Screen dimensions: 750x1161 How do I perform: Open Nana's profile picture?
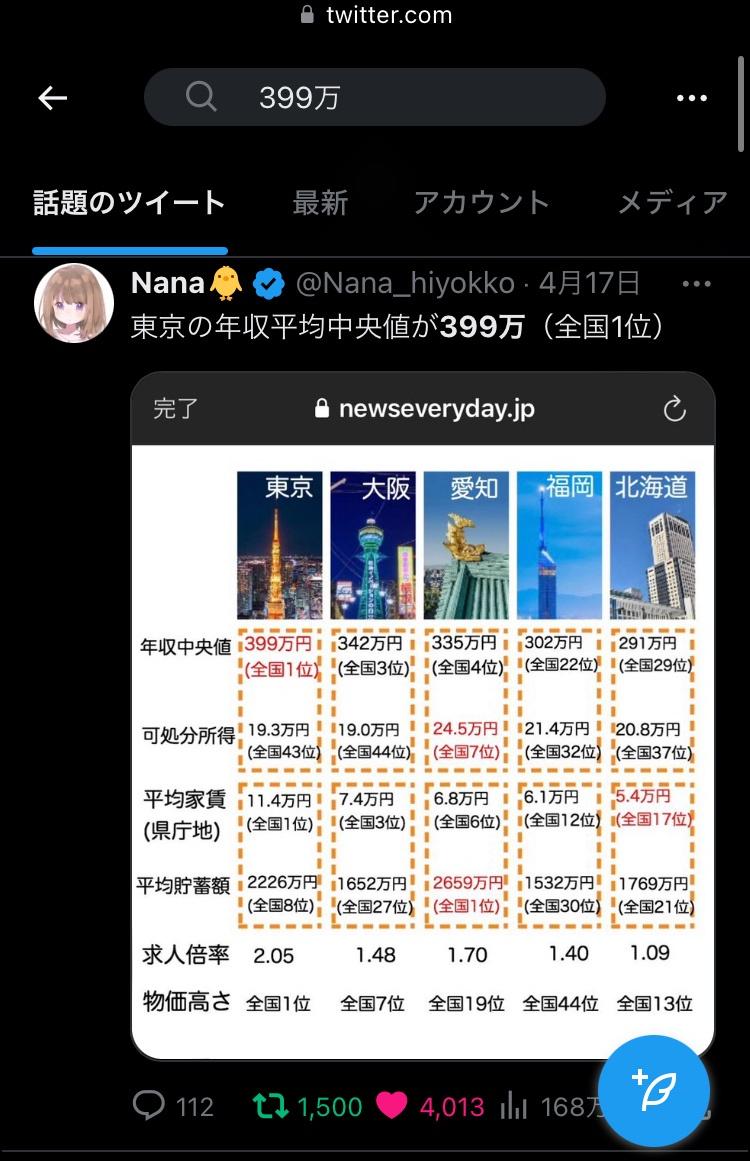74,303
